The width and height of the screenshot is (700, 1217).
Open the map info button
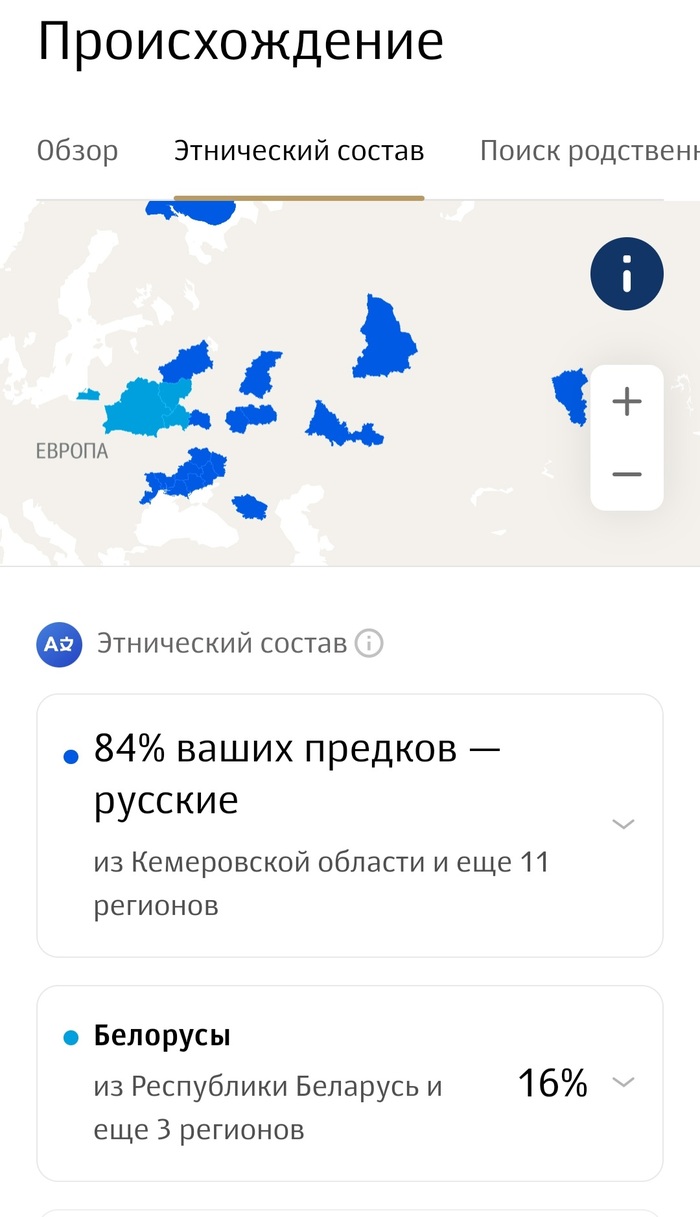coord(627,273)
